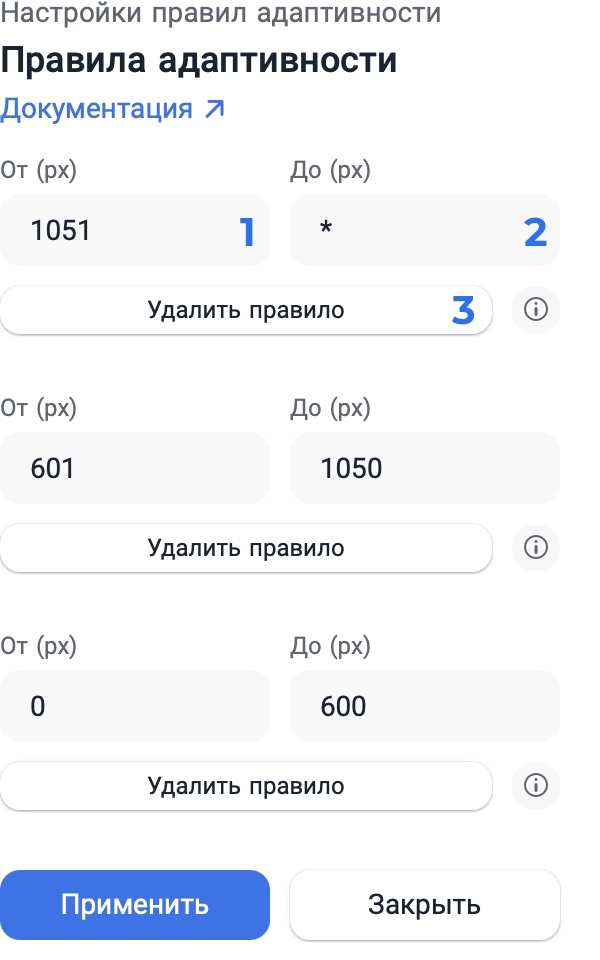The height and width of the screenshot is (960, 600).
Task: Show info for the 0–600 rule
Action: click(x=536, y=786)
